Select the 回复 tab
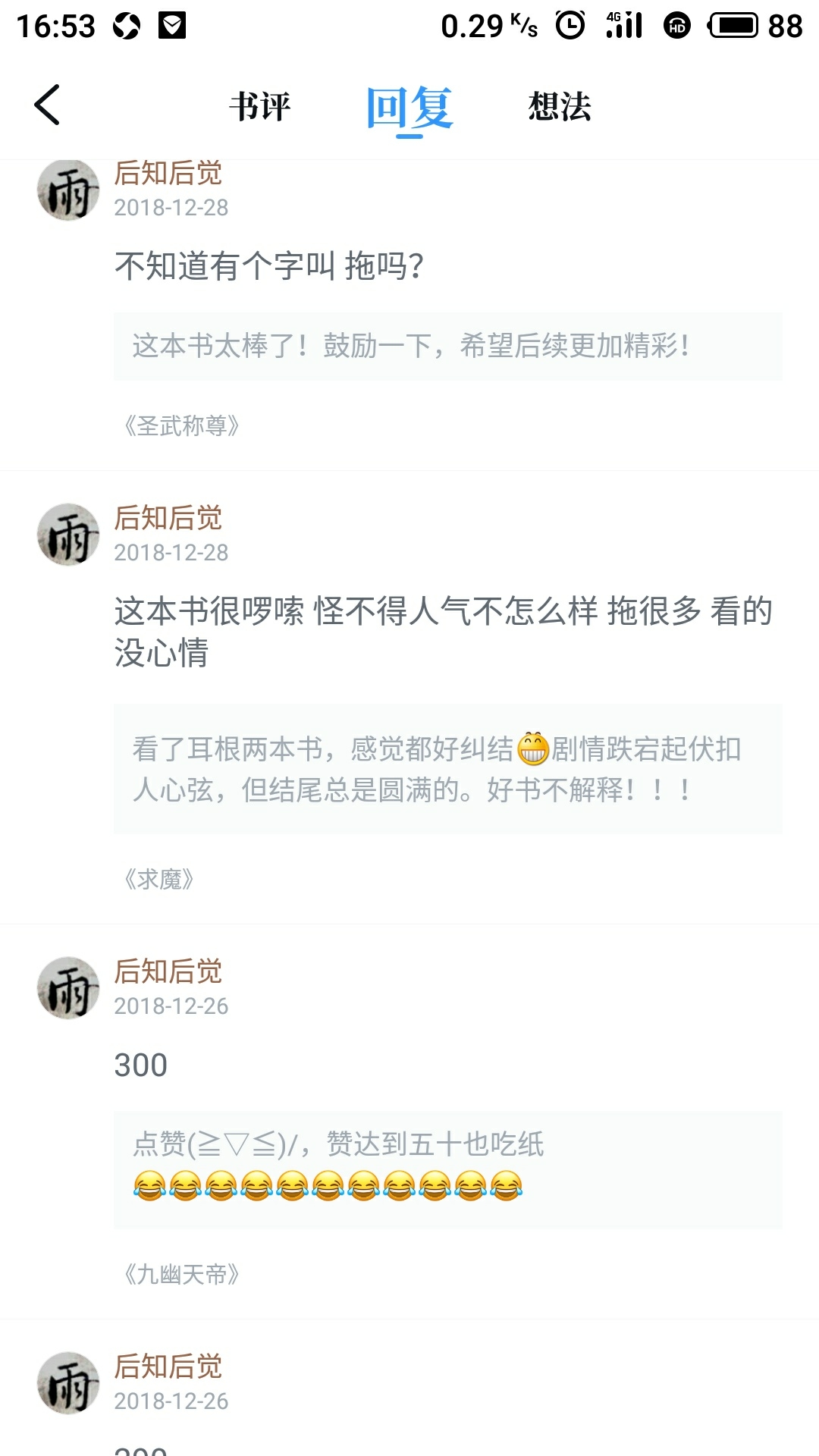 409,108
